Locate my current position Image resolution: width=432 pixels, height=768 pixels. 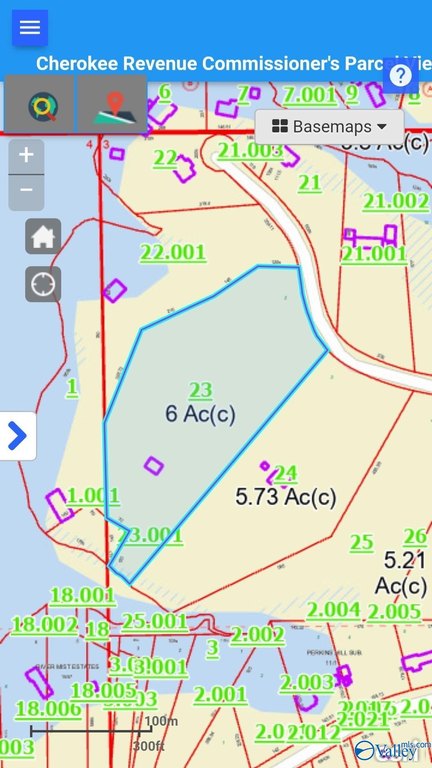tap(43, 284)
